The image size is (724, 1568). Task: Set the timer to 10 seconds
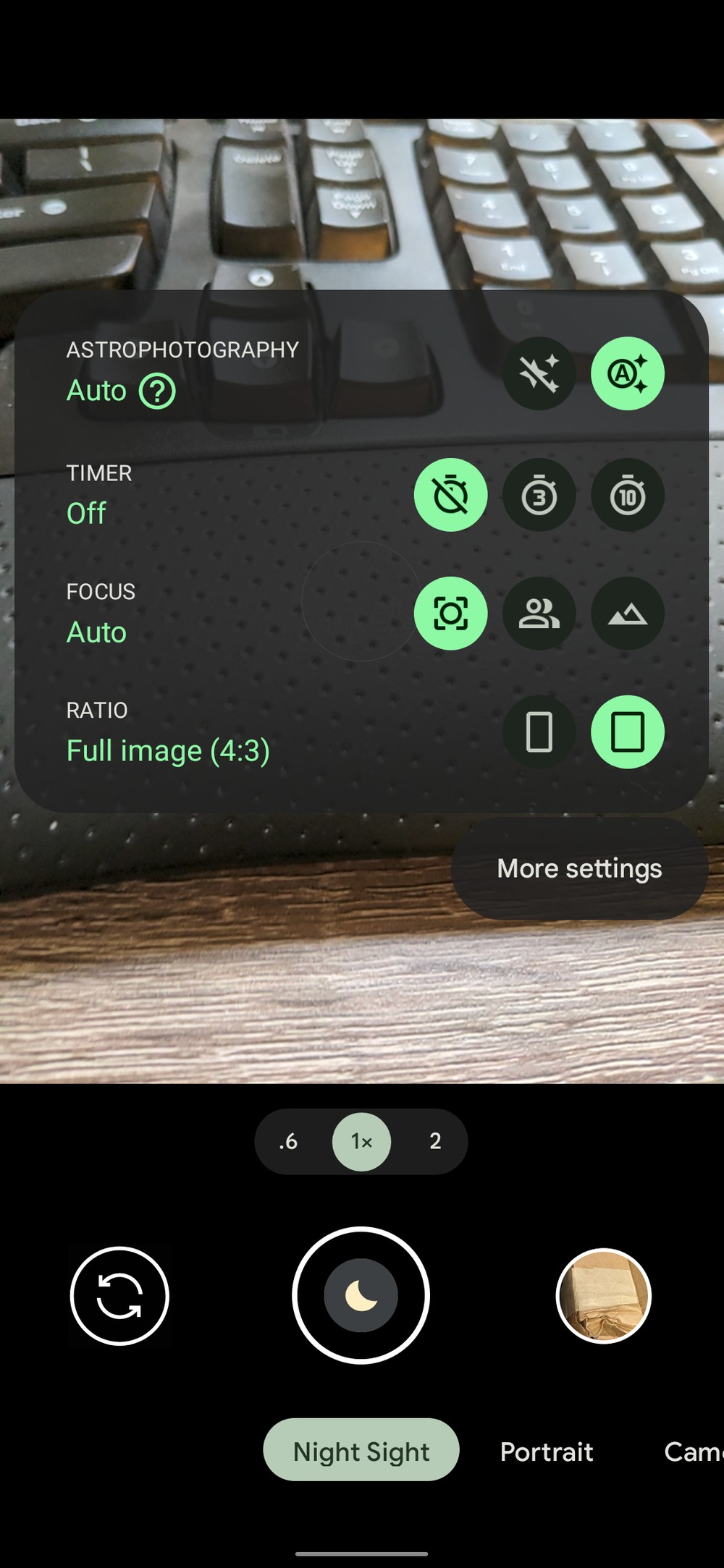click(628, 495)
